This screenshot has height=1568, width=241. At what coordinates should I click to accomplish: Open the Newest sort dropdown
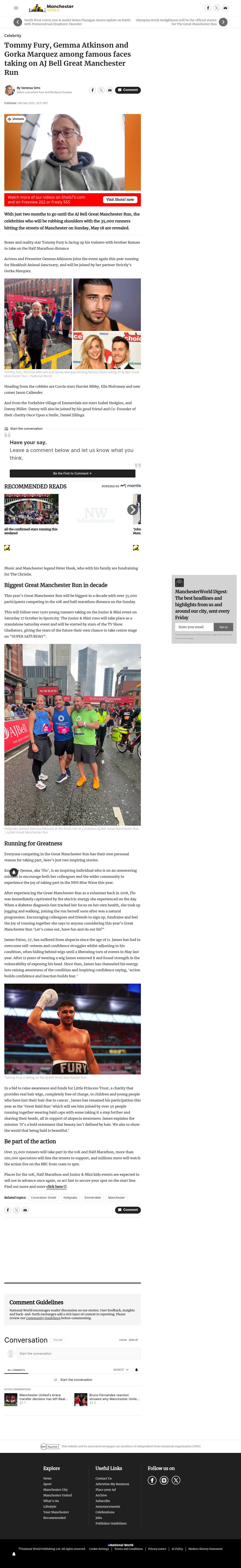(121, 1370)
